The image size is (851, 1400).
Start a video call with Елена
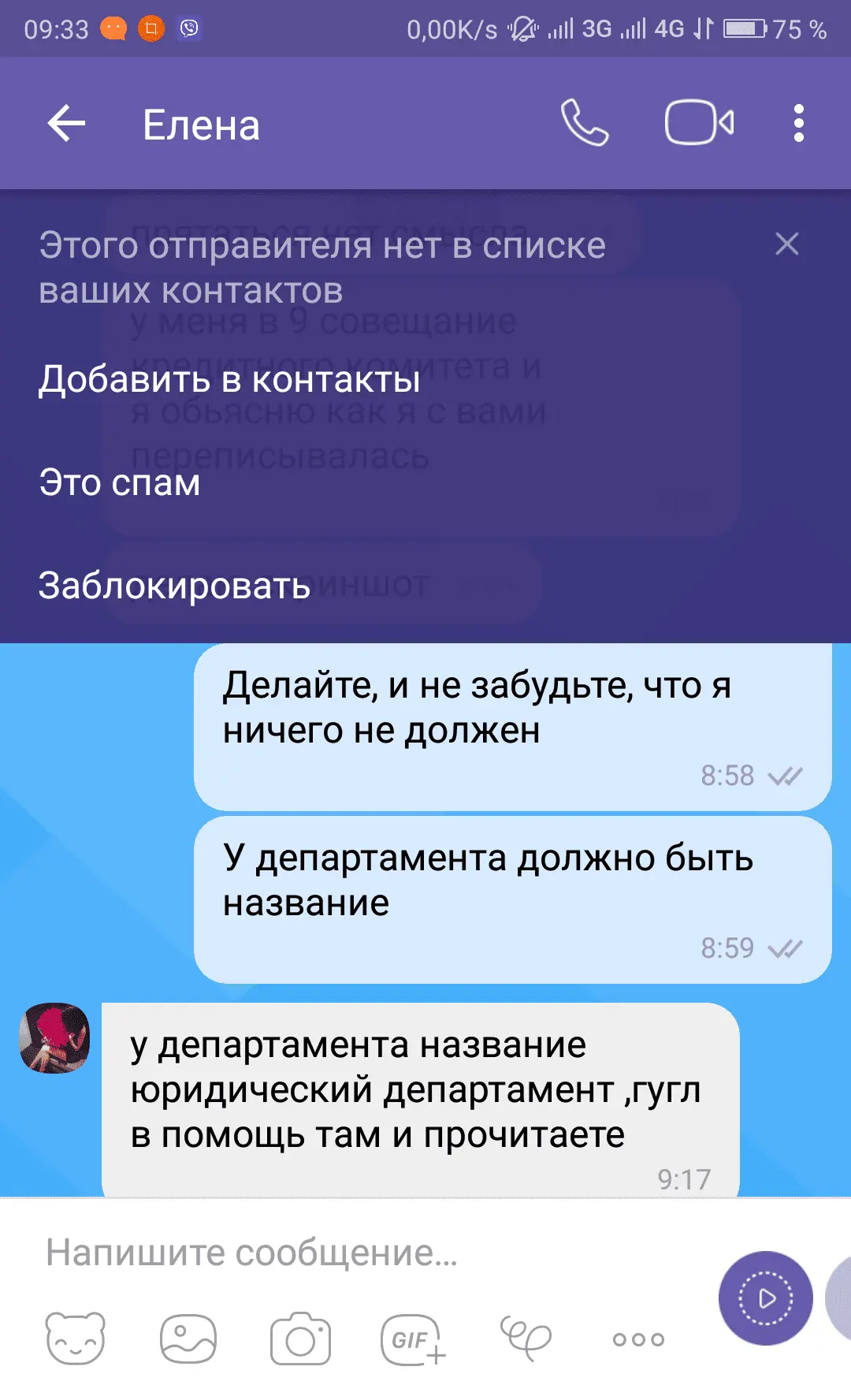699,123
